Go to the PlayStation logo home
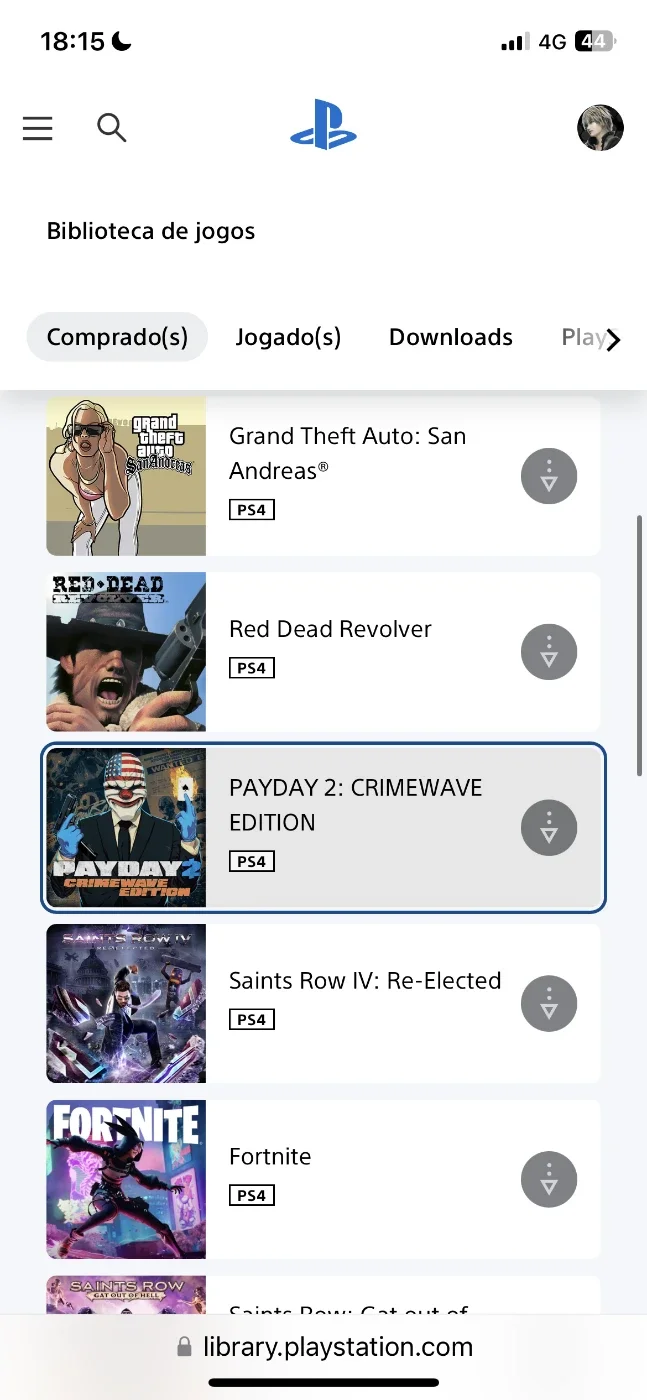The height and width of the screenshot is (1400, 647). (323, 124)
